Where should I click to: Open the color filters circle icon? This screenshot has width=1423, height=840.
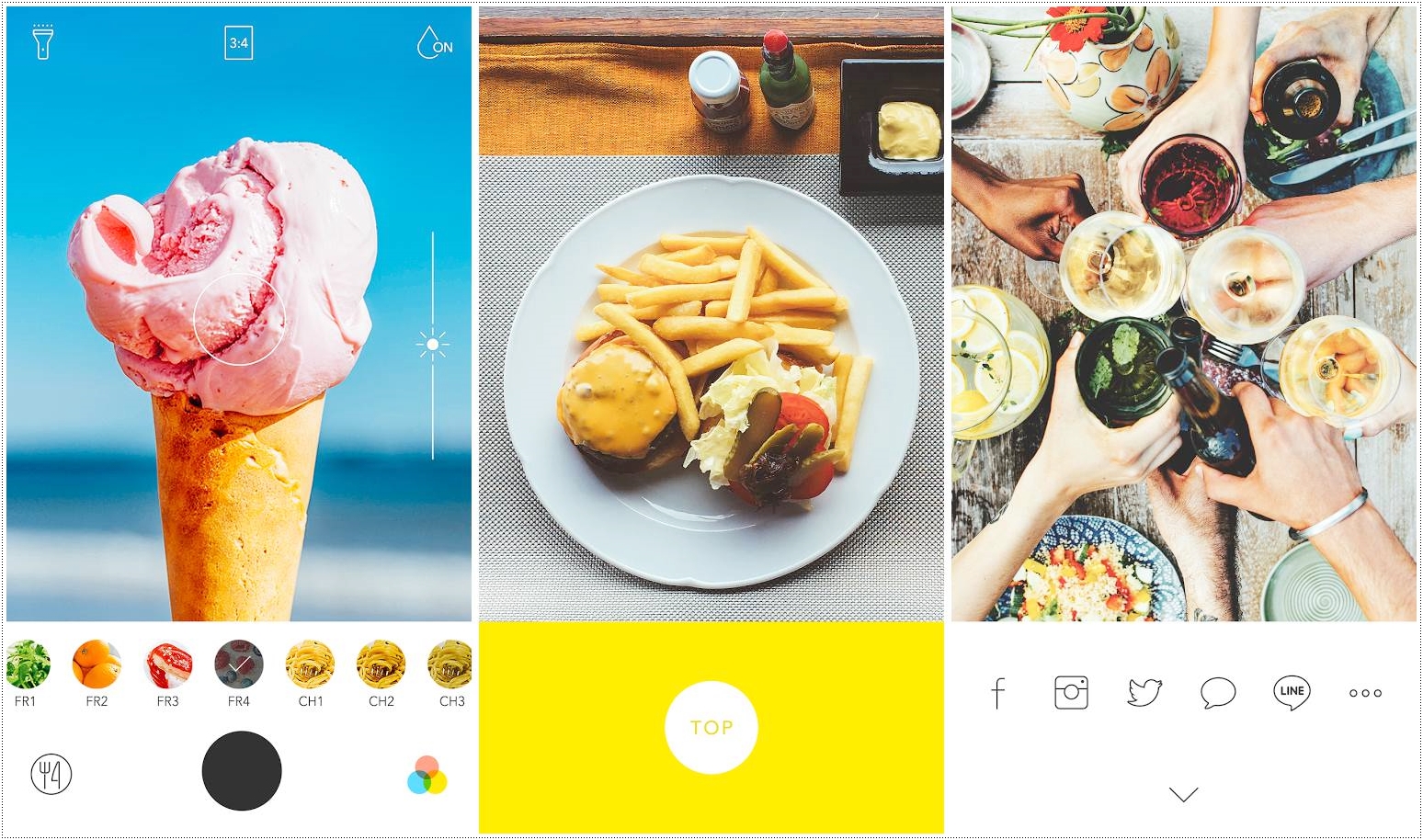coord(427,776)
